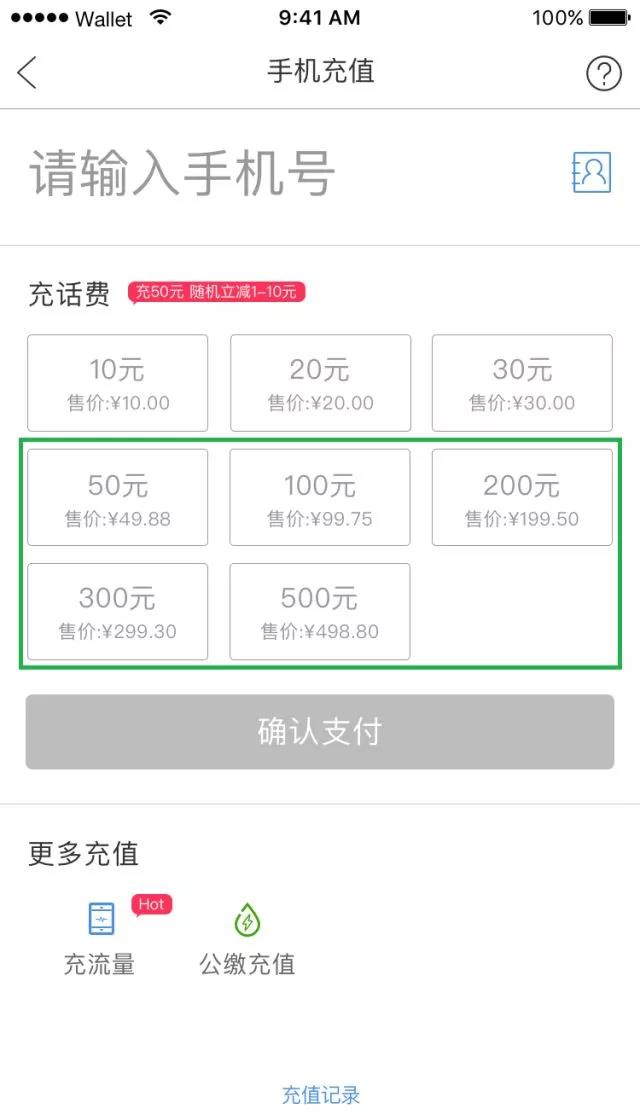
Task: Select the 100元 recharge amount
Action: pos(320,498)
